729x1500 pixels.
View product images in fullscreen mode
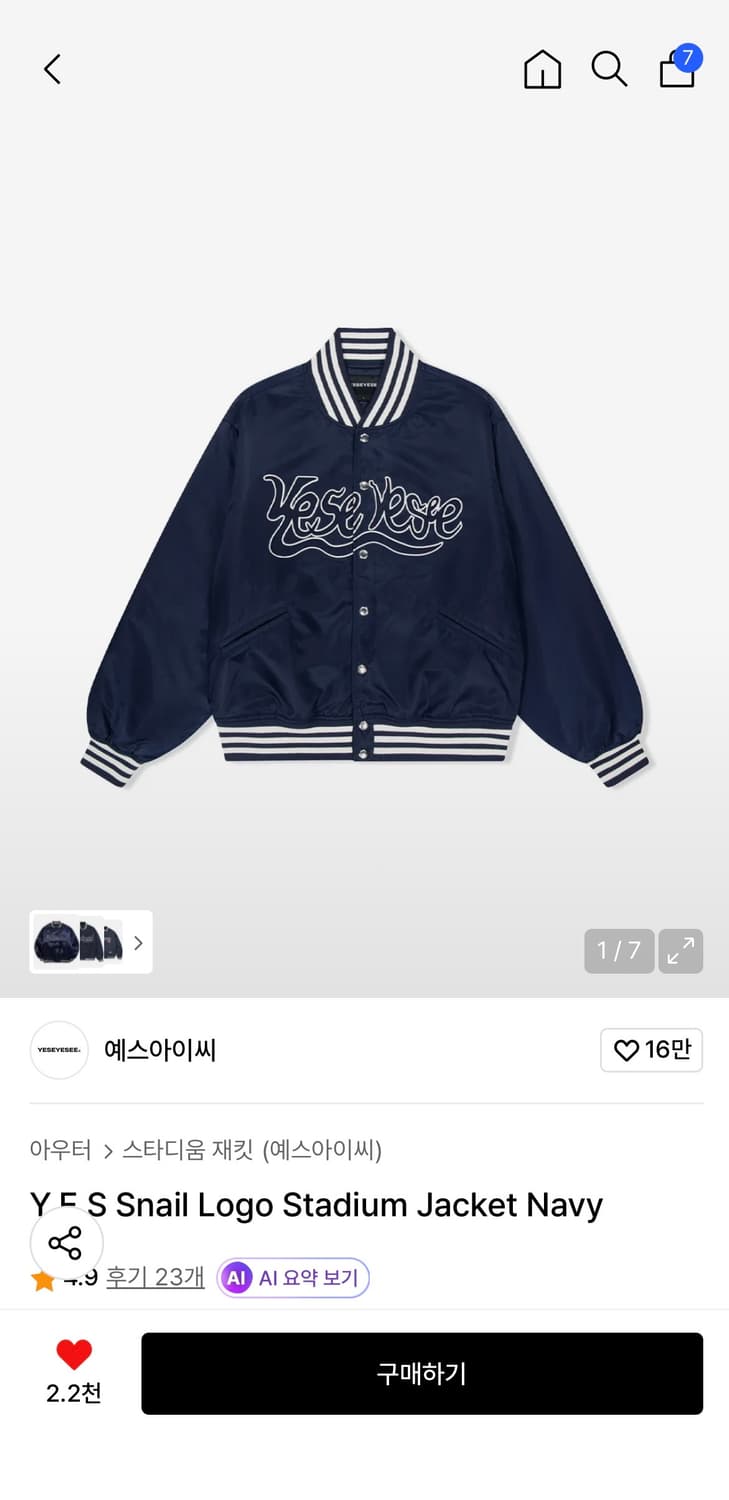pos(681,951)
